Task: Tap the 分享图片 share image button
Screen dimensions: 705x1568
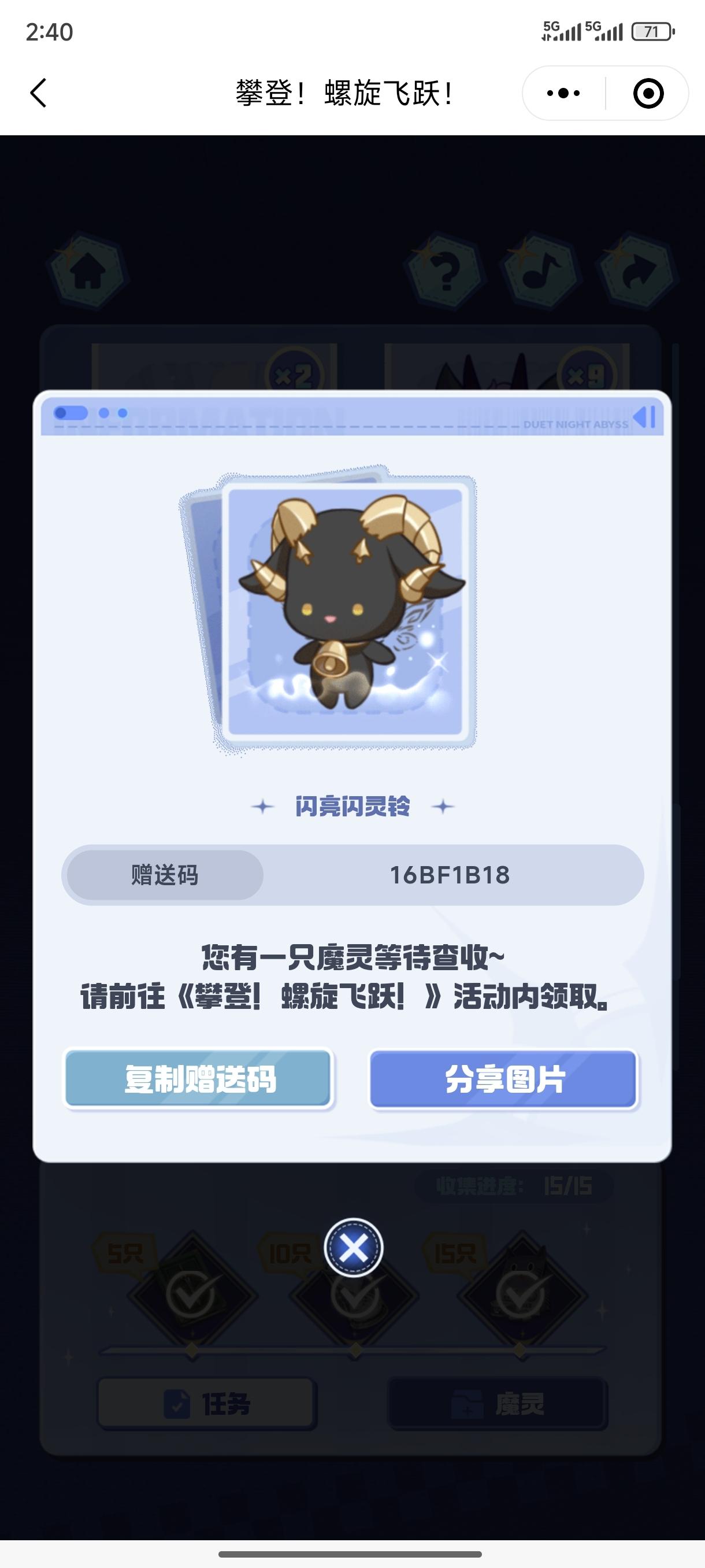Action: (x=504, y=1079)
